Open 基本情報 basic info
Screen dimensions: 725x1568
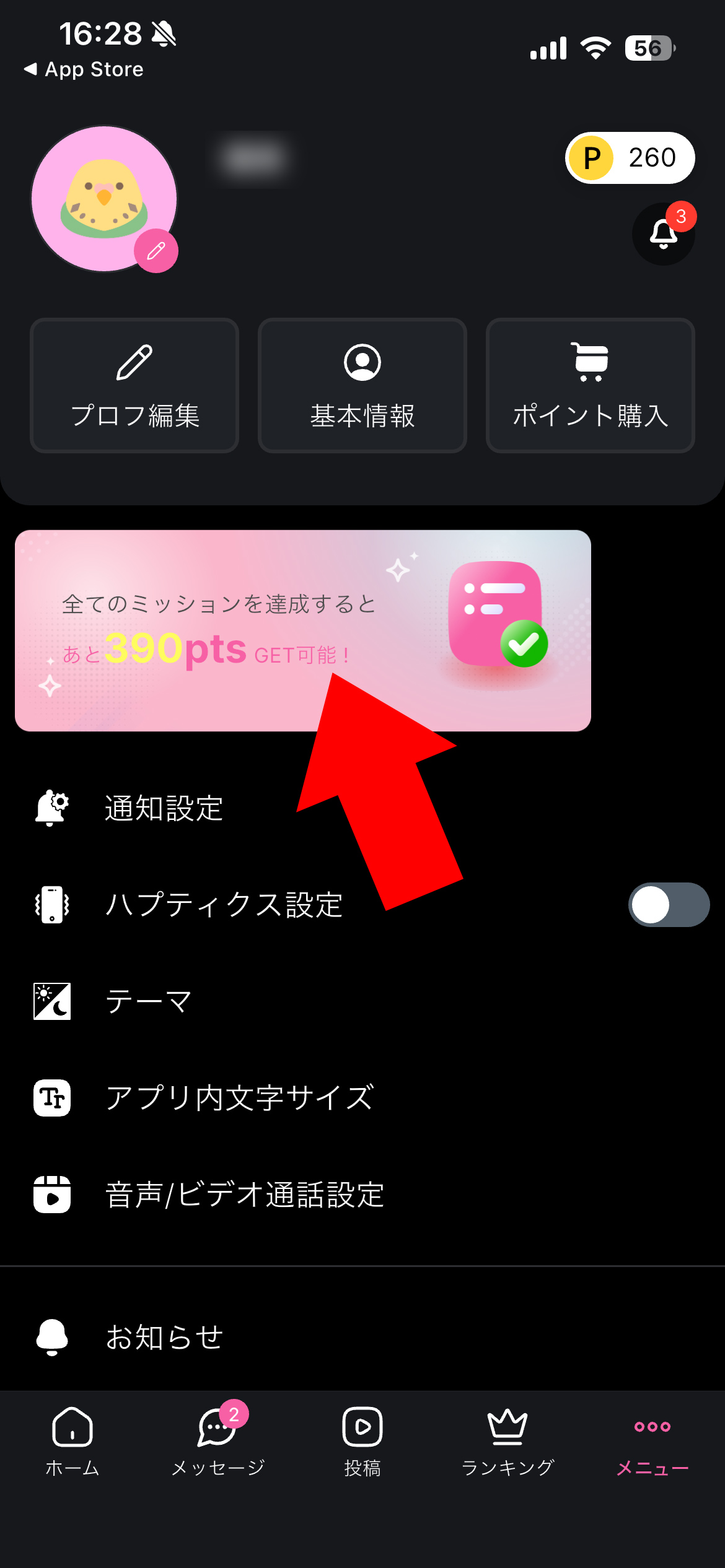tap(362, 385)
